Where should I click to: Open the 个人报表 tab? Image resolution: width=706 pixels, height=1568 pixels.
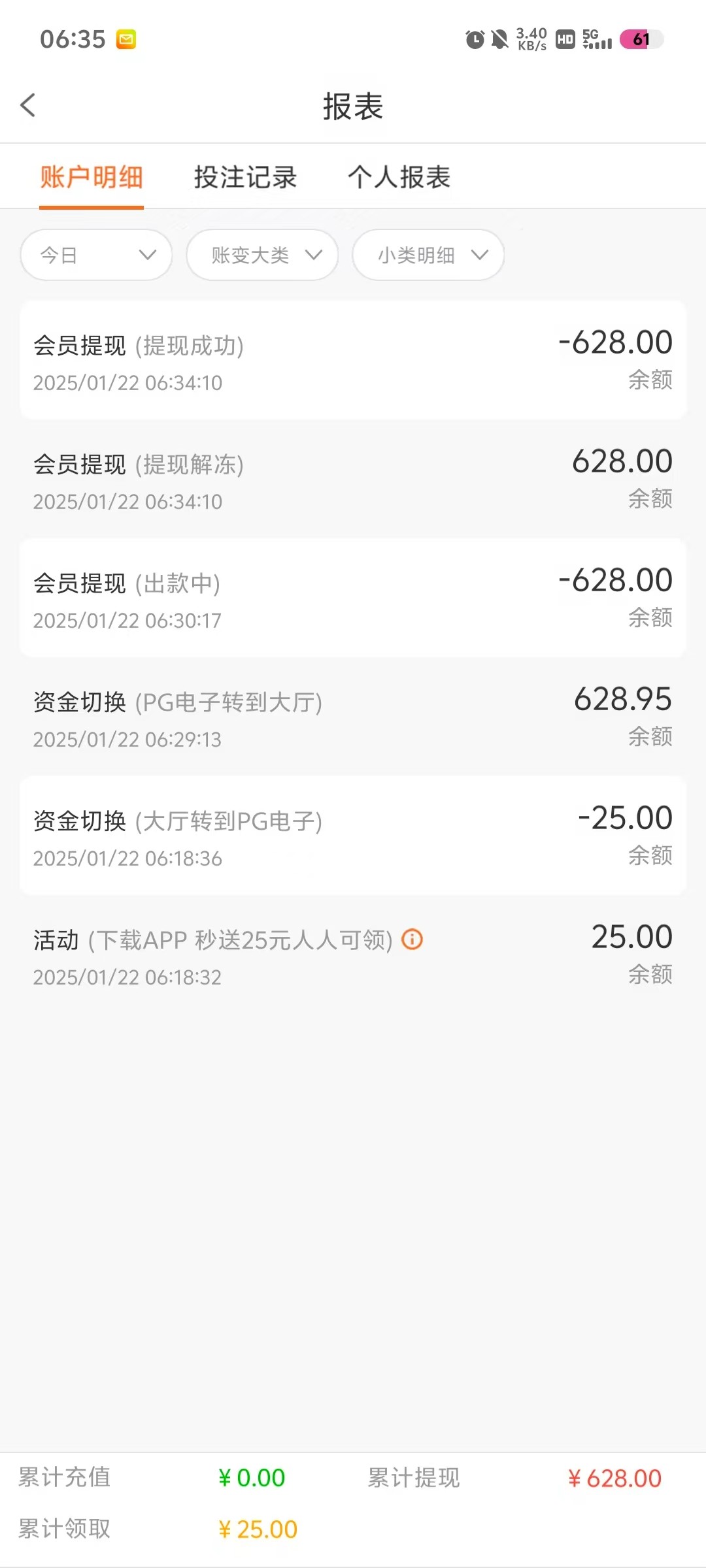[x=399, y=177]
